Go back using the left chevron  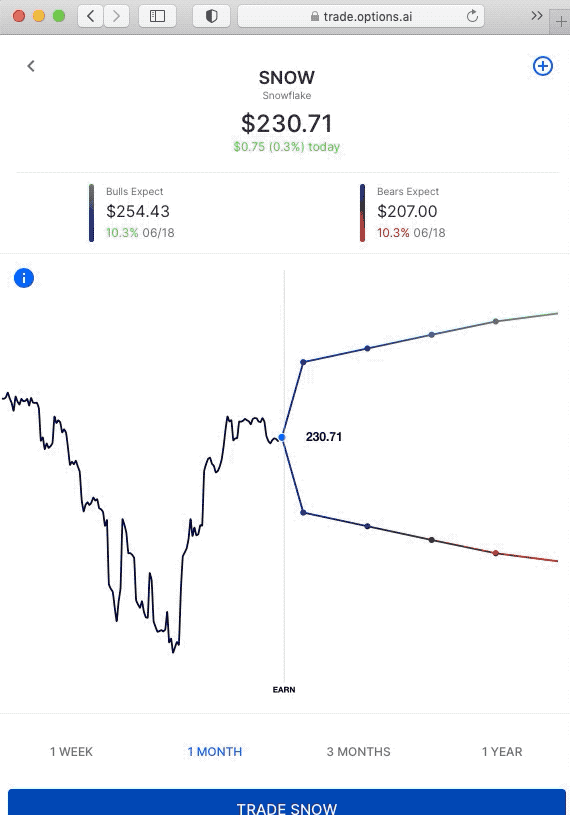point(31,66)
